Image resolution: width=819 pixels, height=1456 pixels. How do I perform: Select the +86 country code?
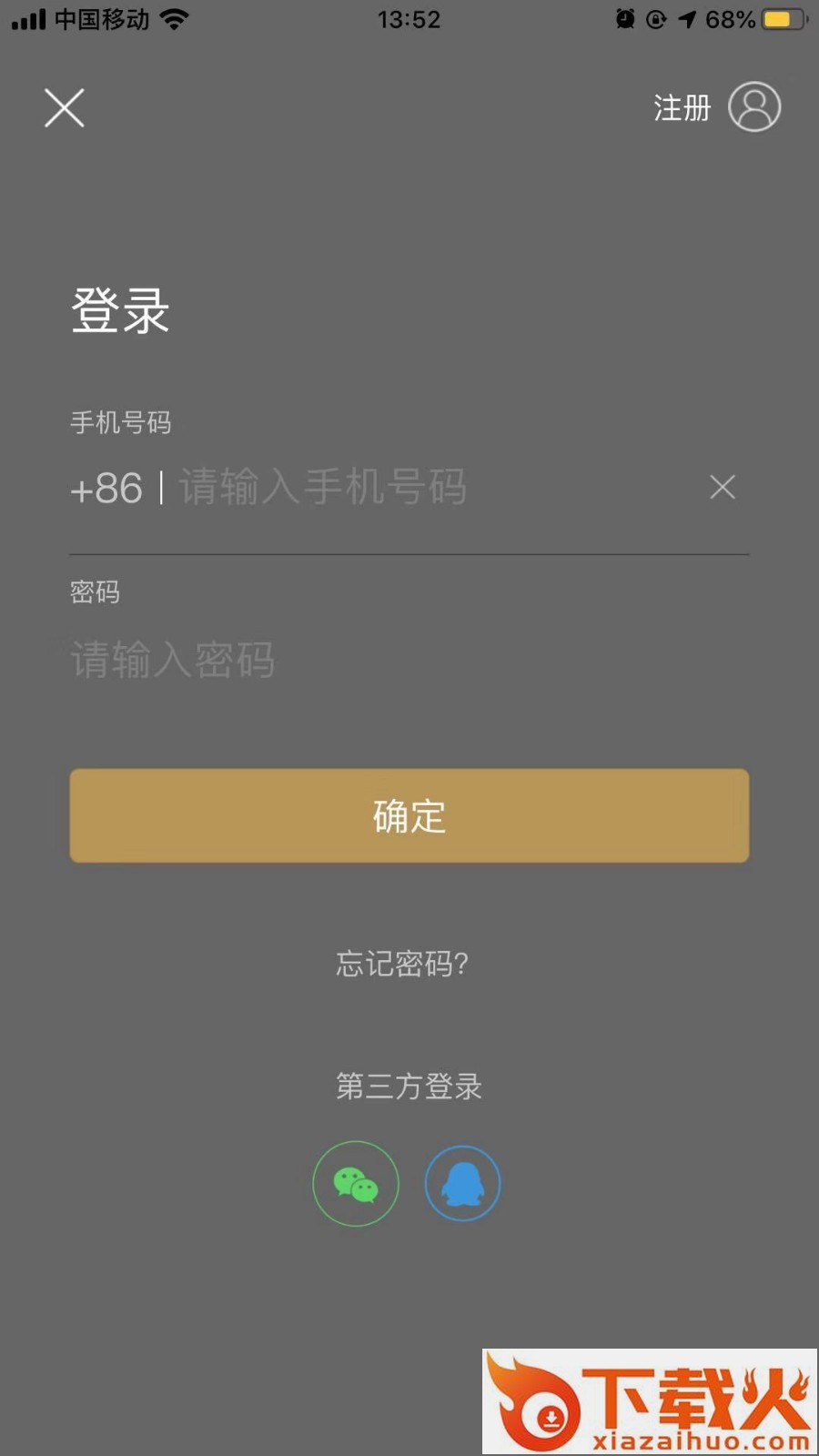(106, 489)
